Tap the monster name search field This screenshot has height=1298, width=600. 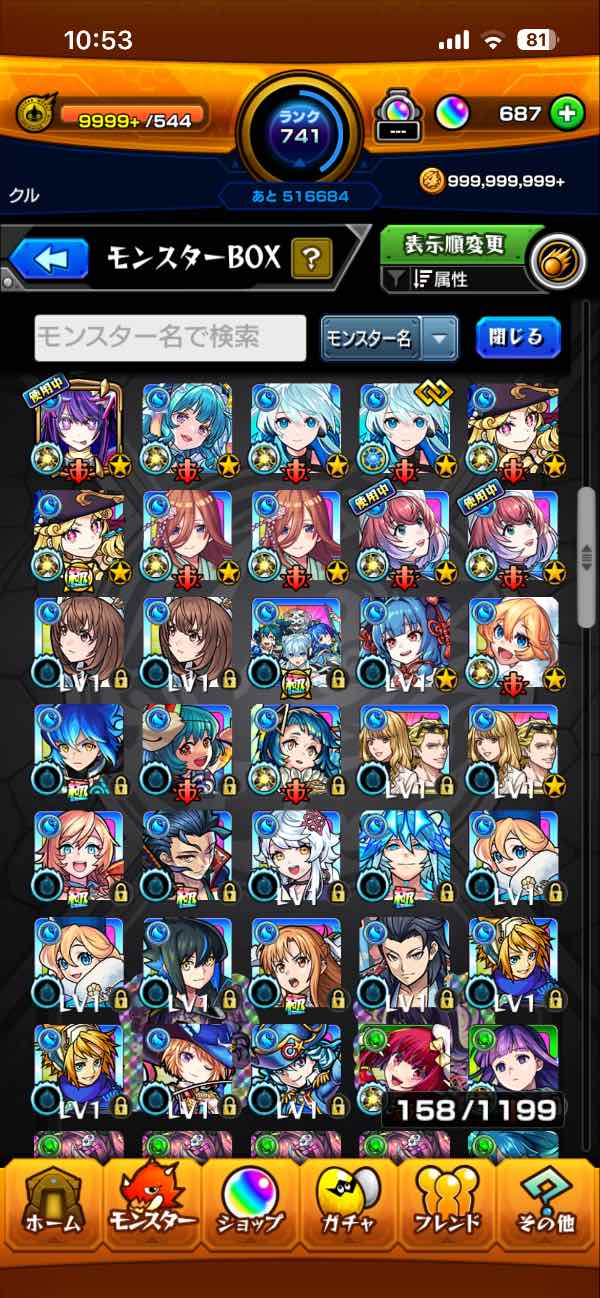(x=170, y=339)
